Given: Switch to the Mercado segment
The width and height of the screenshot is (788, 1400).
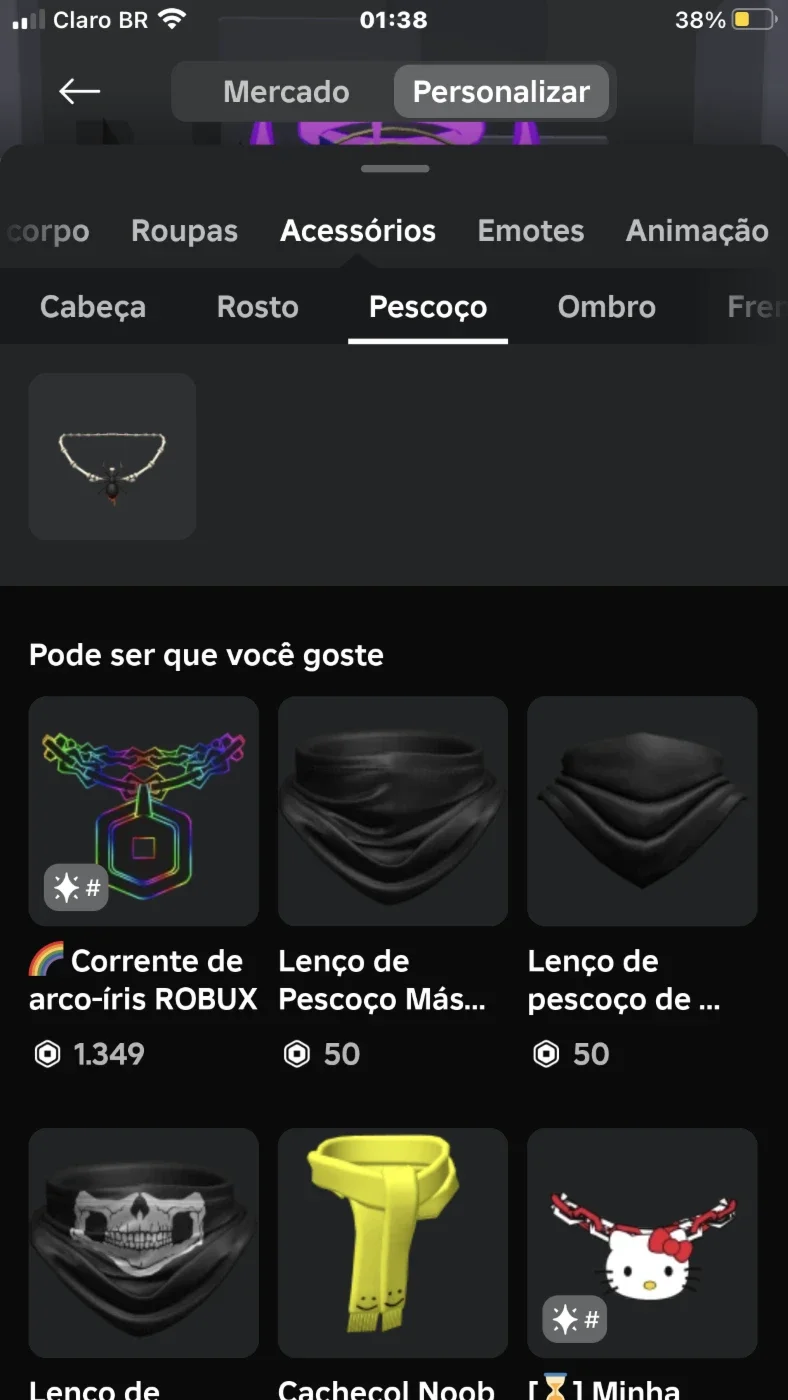Looking at the screenshot, I should click(x=286, y=92).
